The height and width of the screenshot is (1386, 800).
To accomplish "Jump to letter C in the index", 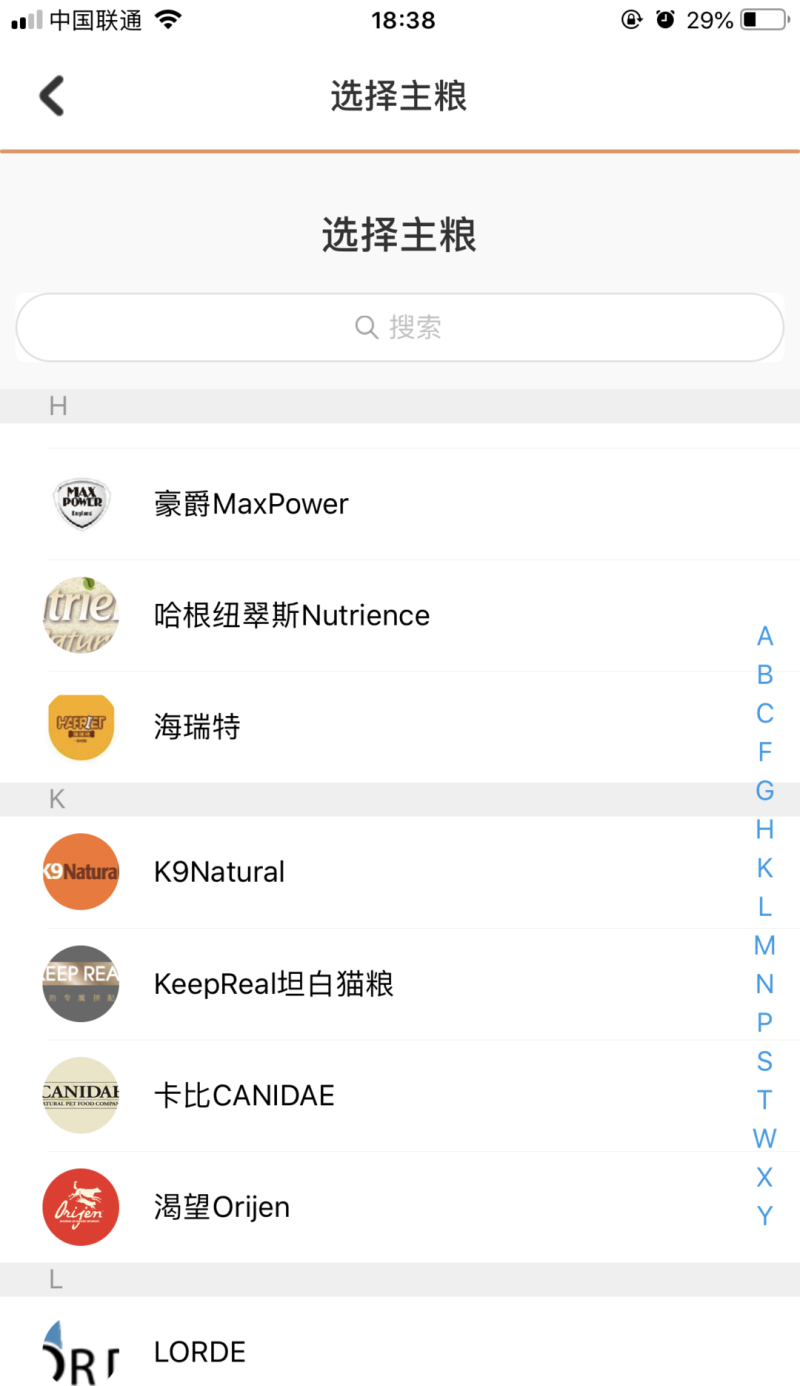I will (765, 714).
